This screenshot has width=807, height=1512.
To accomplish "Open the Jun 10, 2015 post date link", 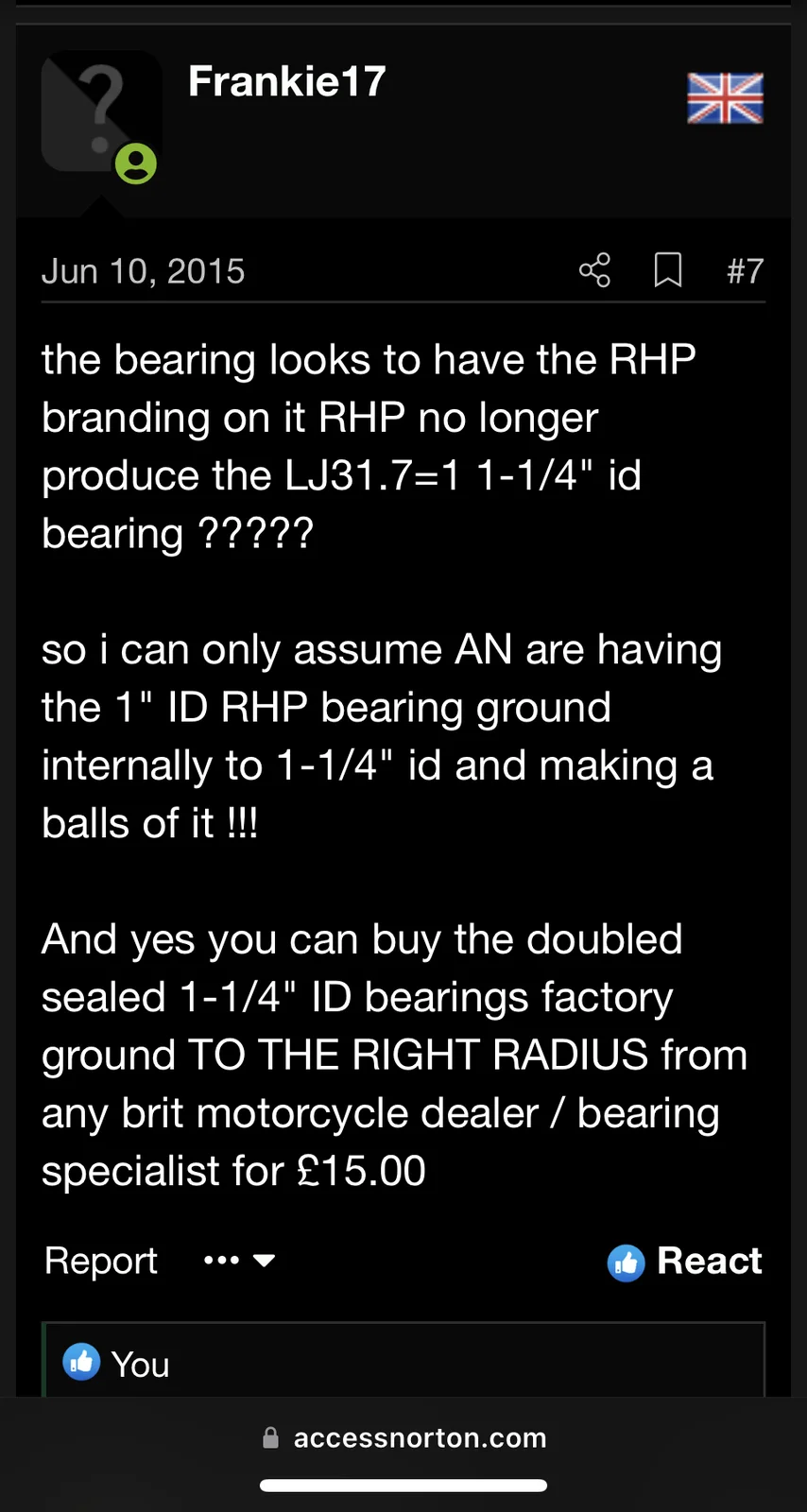I will click(144, 272).
